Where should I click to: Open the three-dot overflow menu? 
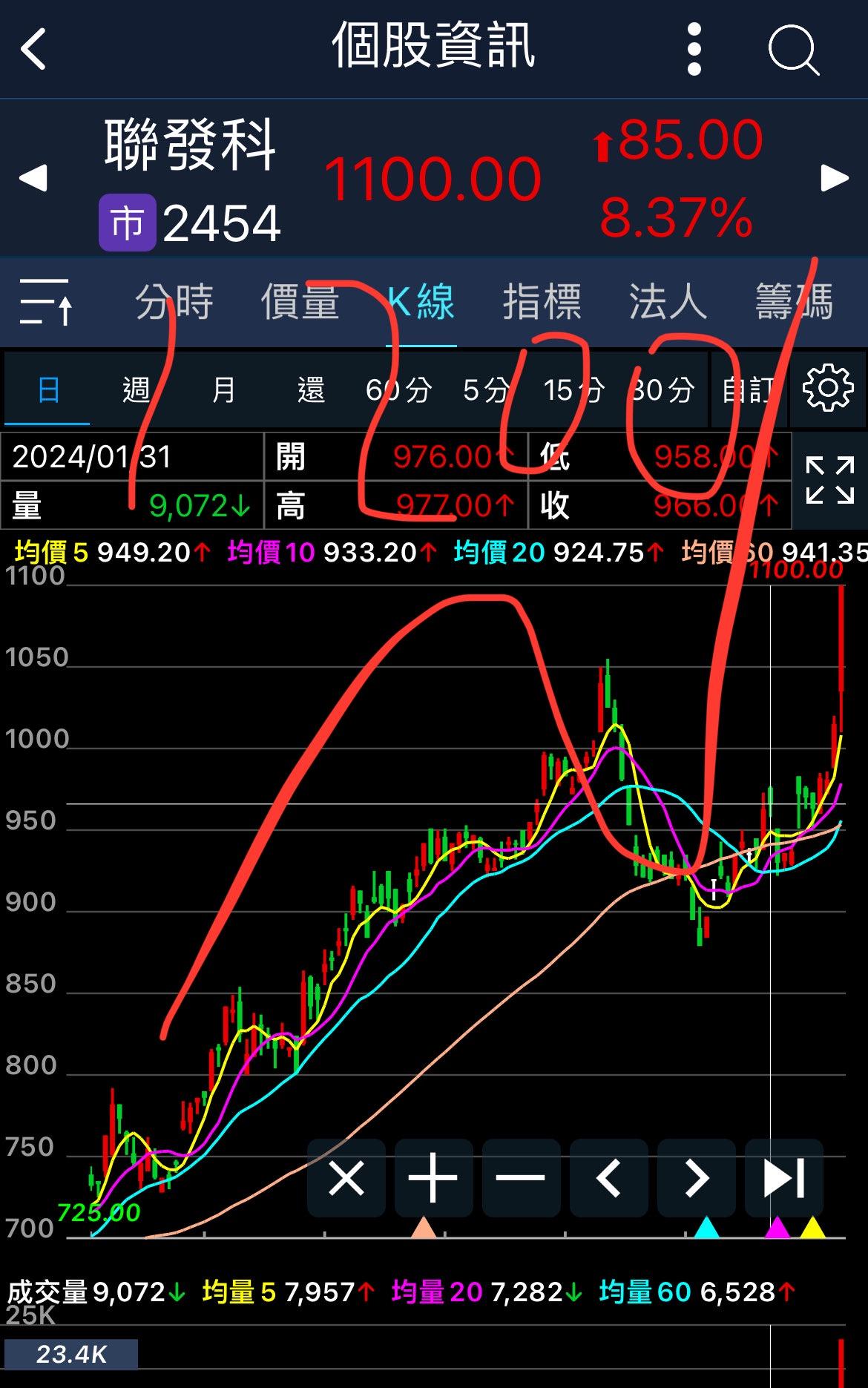coord(694,49)
